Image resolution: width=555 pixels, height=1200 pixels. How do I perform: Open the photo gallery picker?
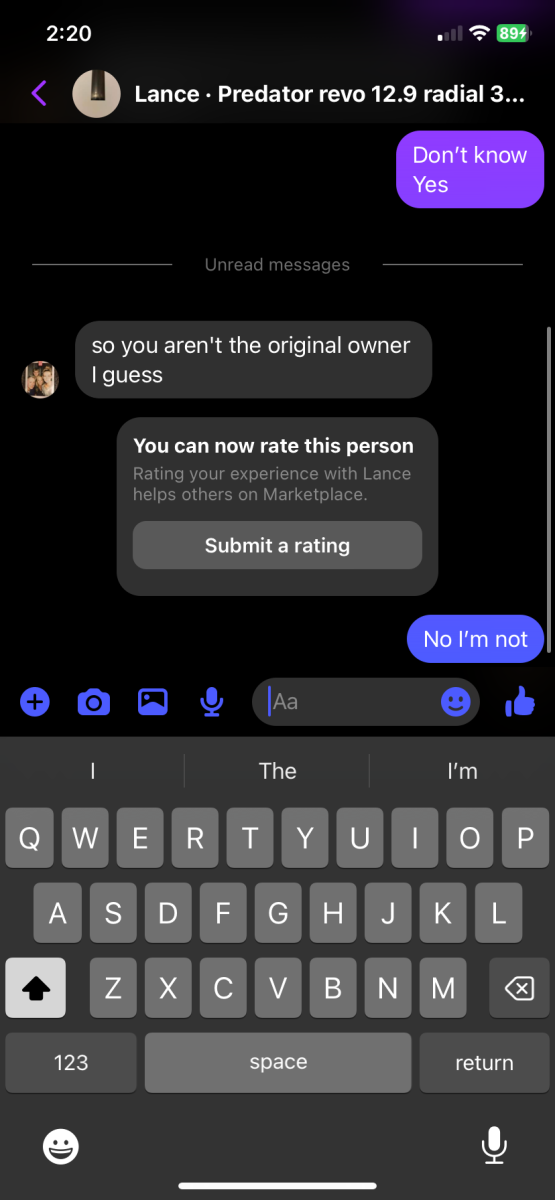152,702
